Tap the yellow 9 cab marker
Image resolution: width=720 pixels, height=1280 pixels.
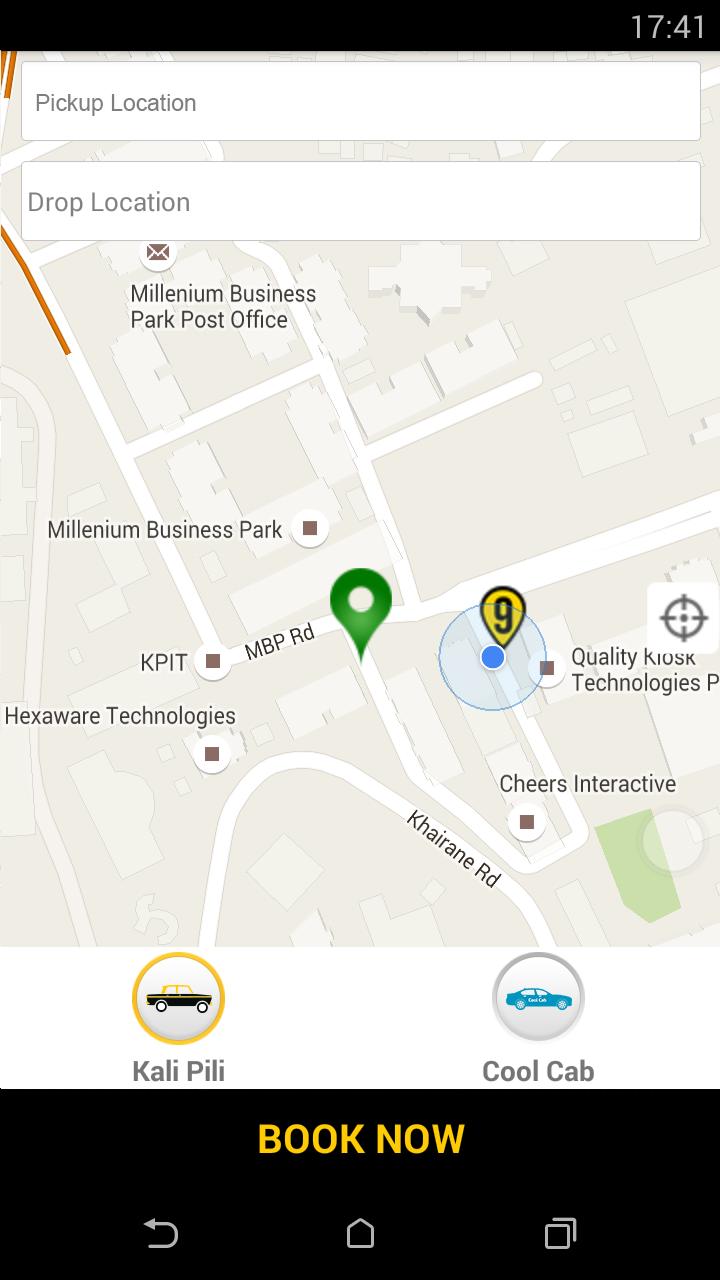point(502,614)
